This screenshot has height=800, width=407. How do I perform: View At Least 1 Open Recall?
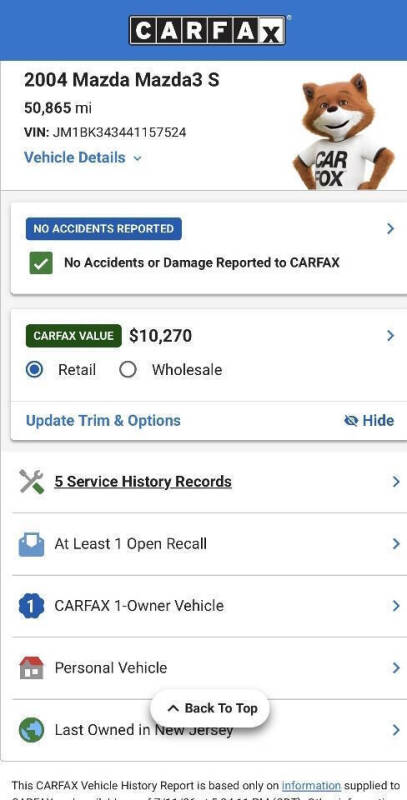[x=209, y=544]
